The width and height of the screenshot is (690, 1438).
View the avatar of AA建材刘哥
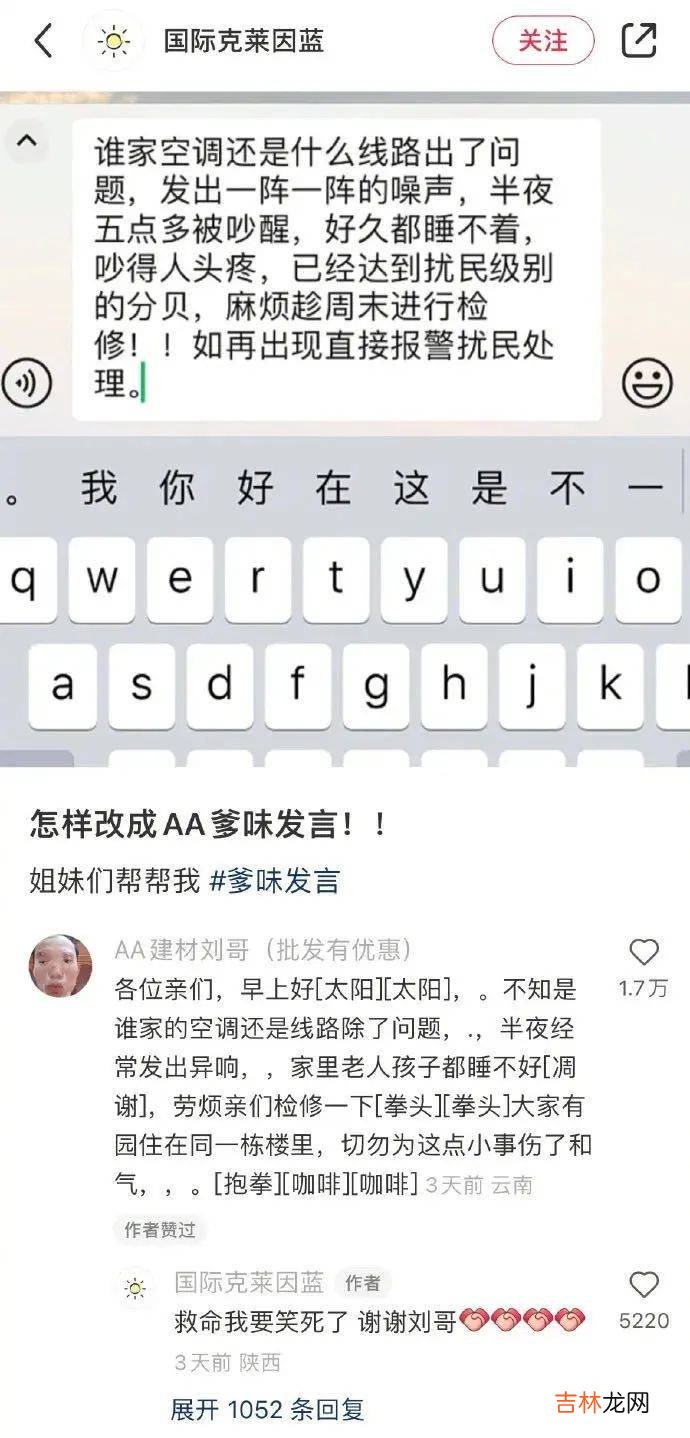tap(61, 966)
